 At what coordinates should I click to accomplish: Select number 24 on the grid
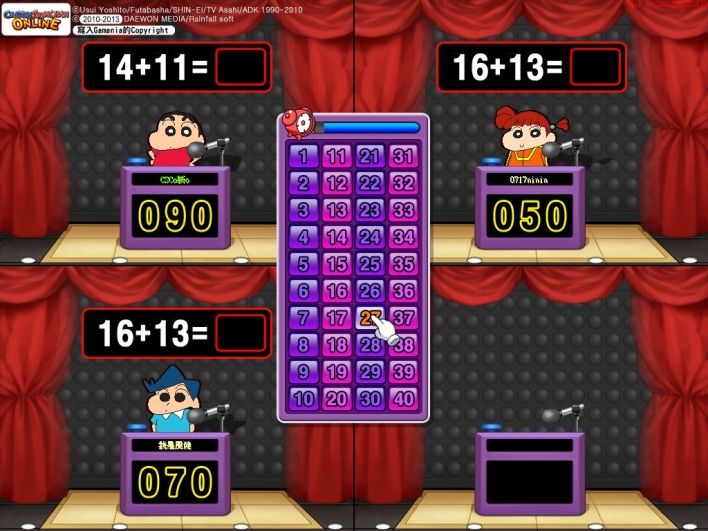(370, 237)
